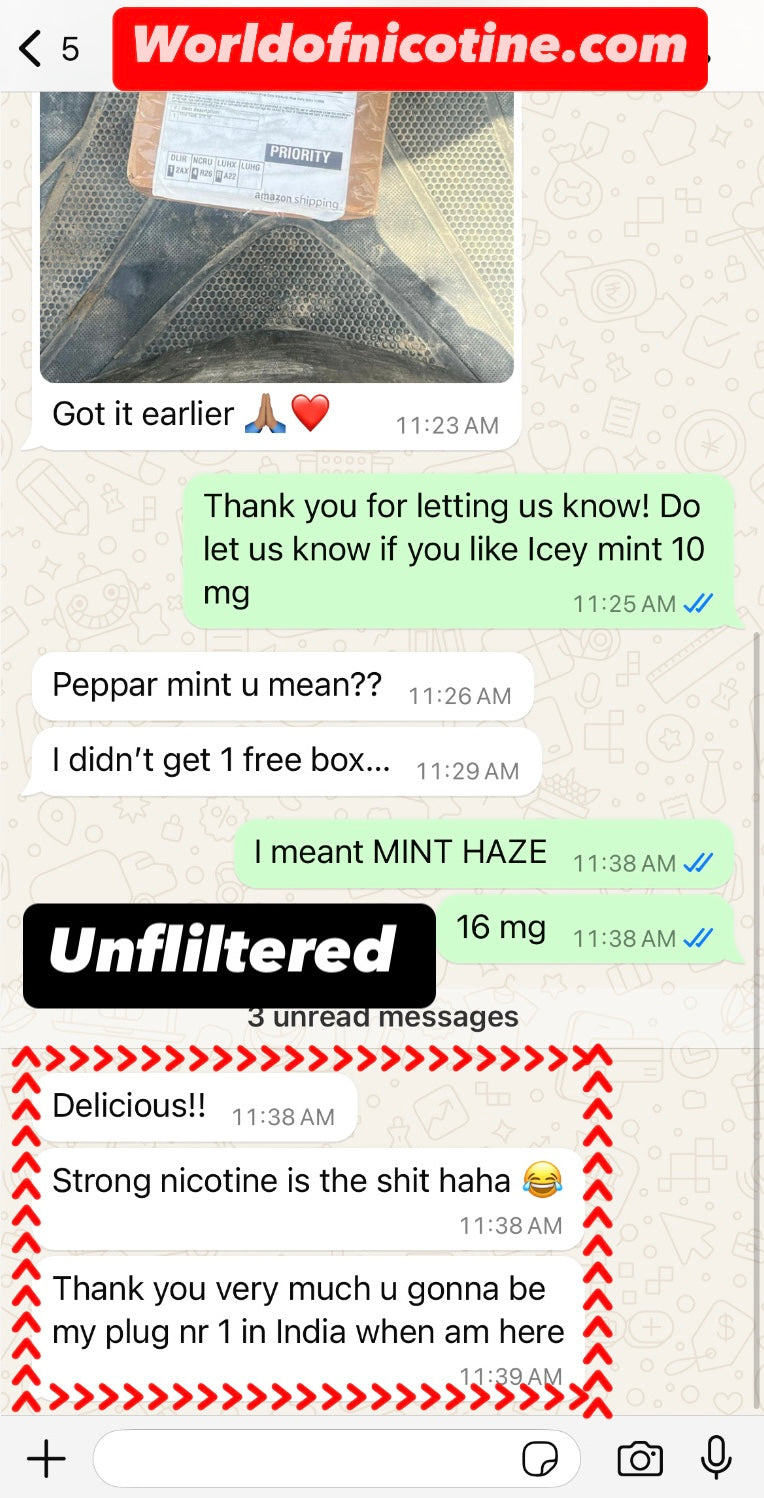Open the camera to send a photo
This screenshot has width=764, height=1498.
[x=640, y=1459]
